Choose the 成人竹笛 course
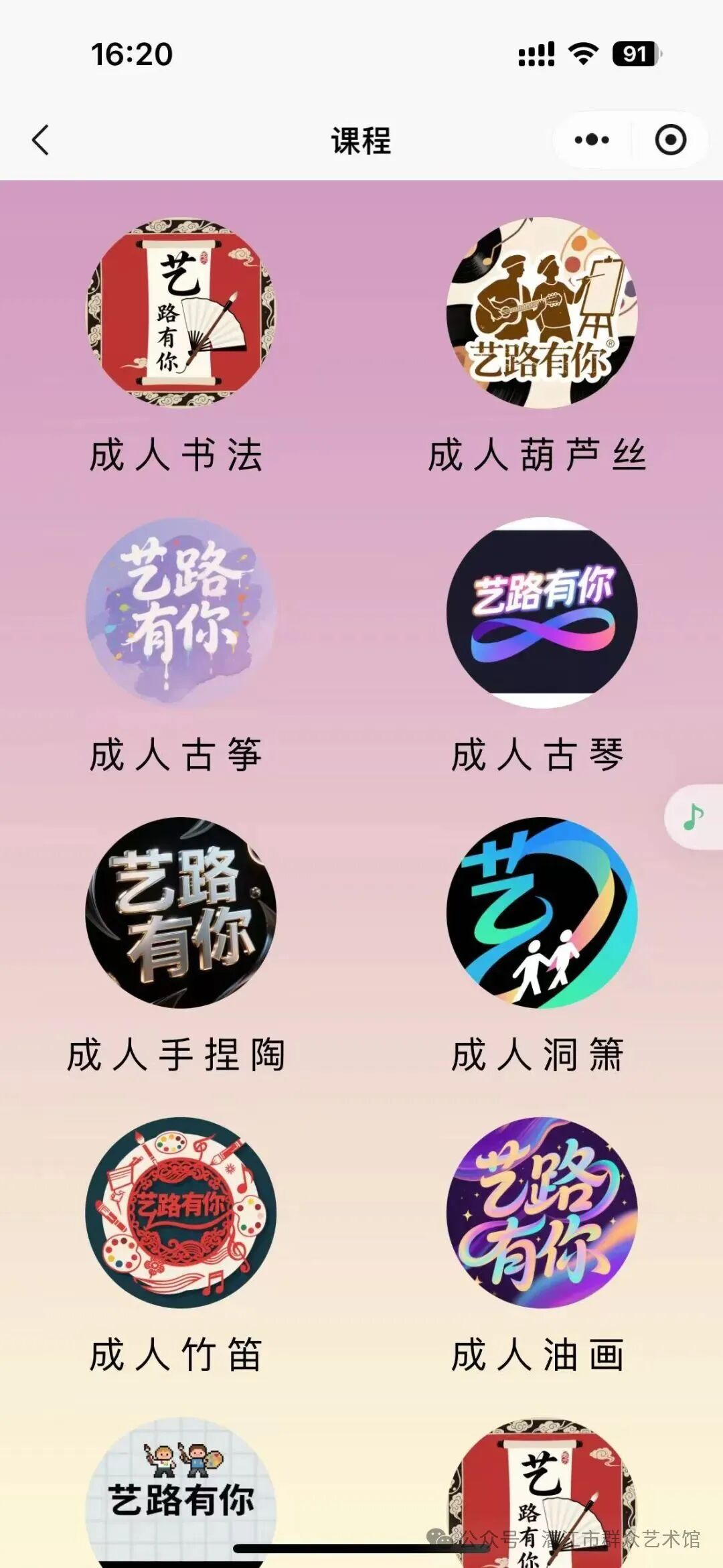Viewport: 723px width, 1568px height. tap(181, 1212)
